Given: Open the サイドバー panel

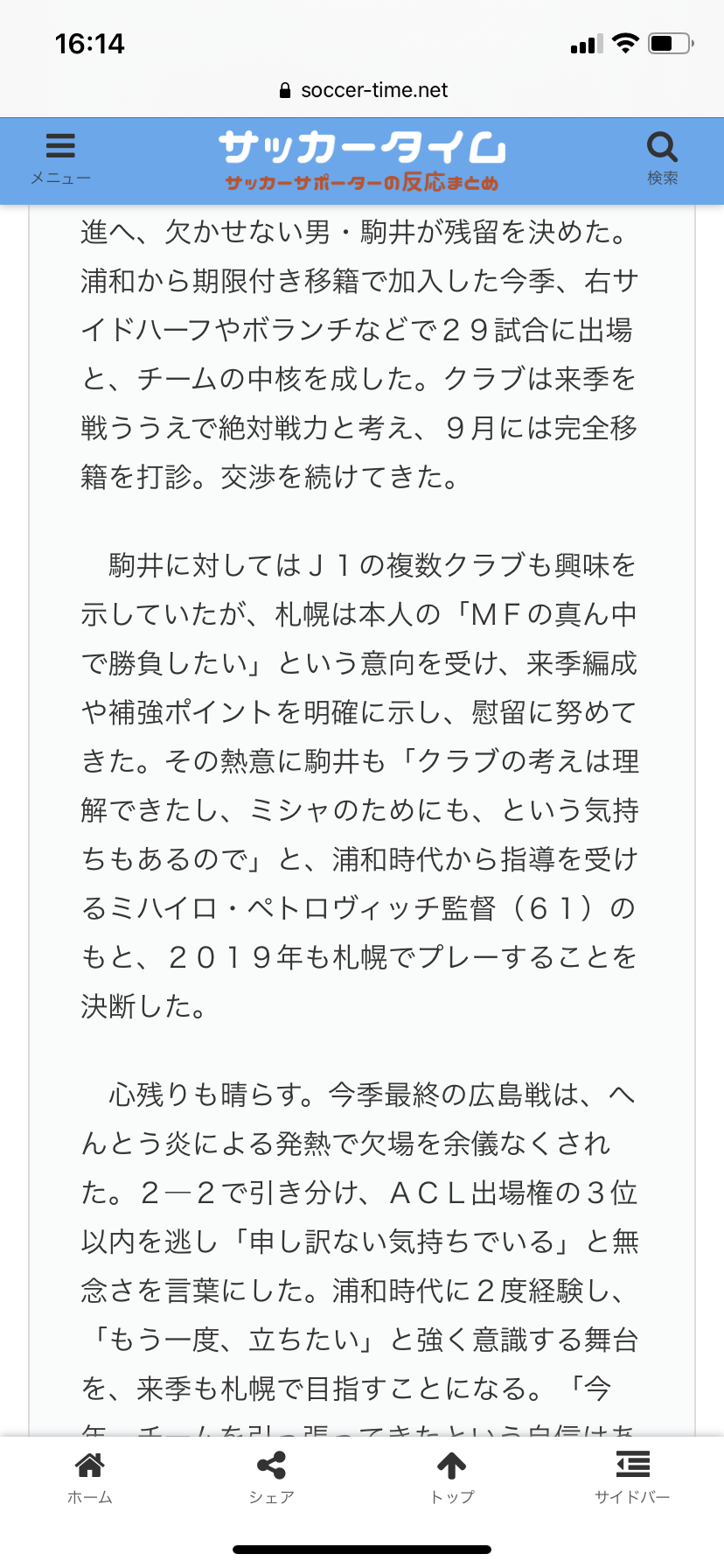Looking at the screenshot, I should (632, 1478).
